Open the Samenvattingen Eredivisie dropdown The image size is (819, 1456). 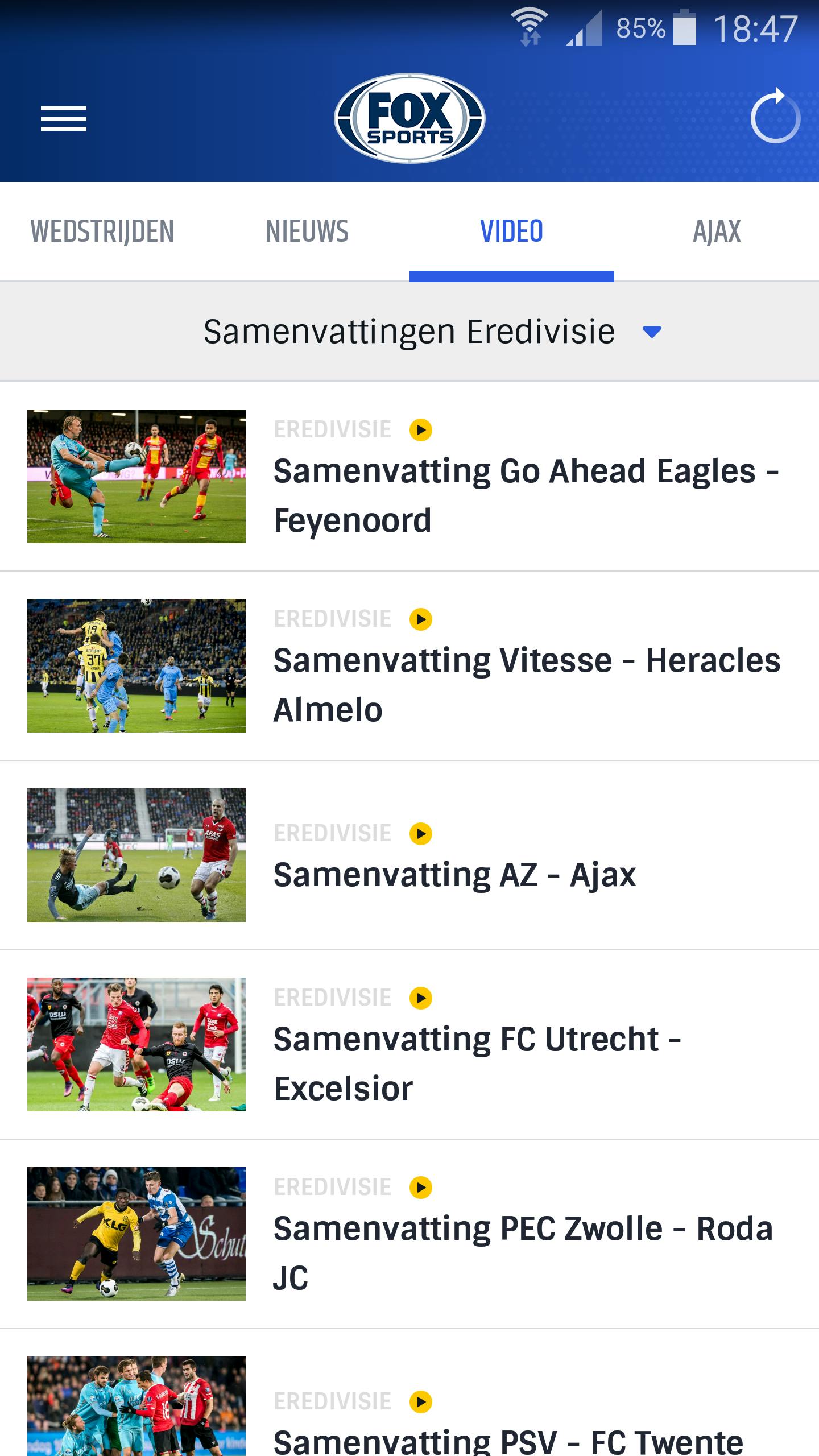pos(409,332)
